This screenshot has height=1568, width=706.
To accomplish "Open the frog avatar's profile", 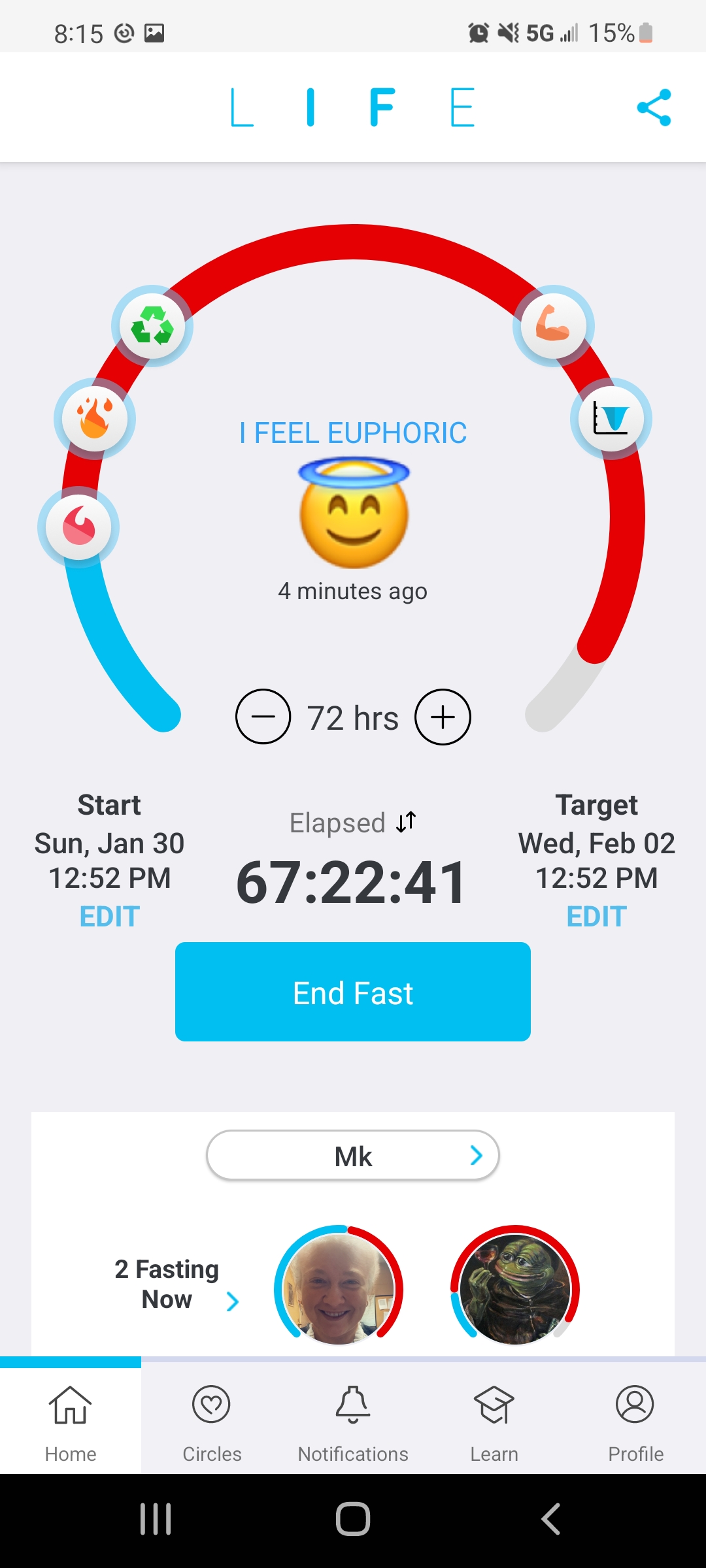I will pyautogui.click(x=515, y=1289).
